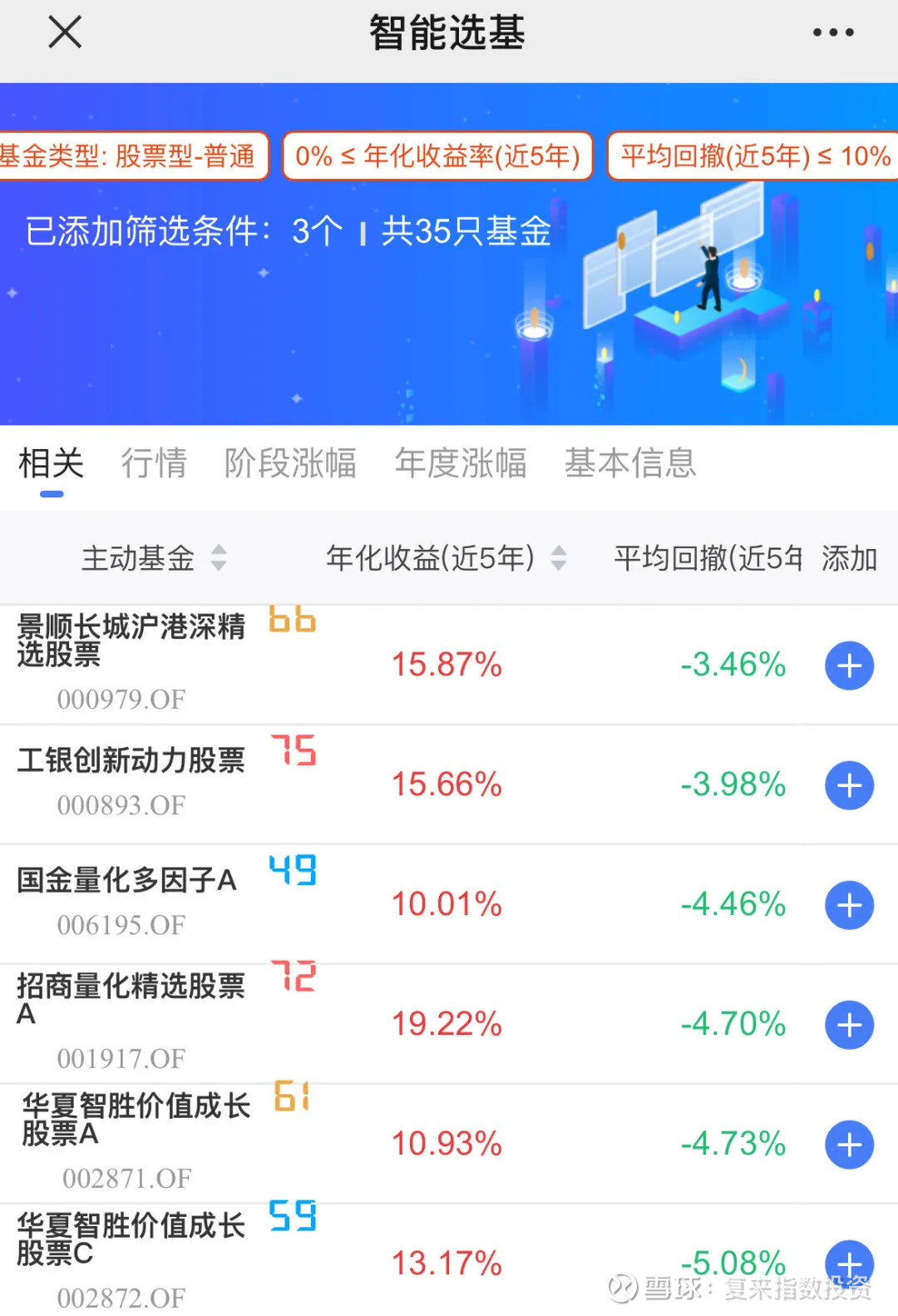Add 国金量化多因子A via plus icon
The width and height of the screenshot is (898, 1316).
[x=849, y=905]
